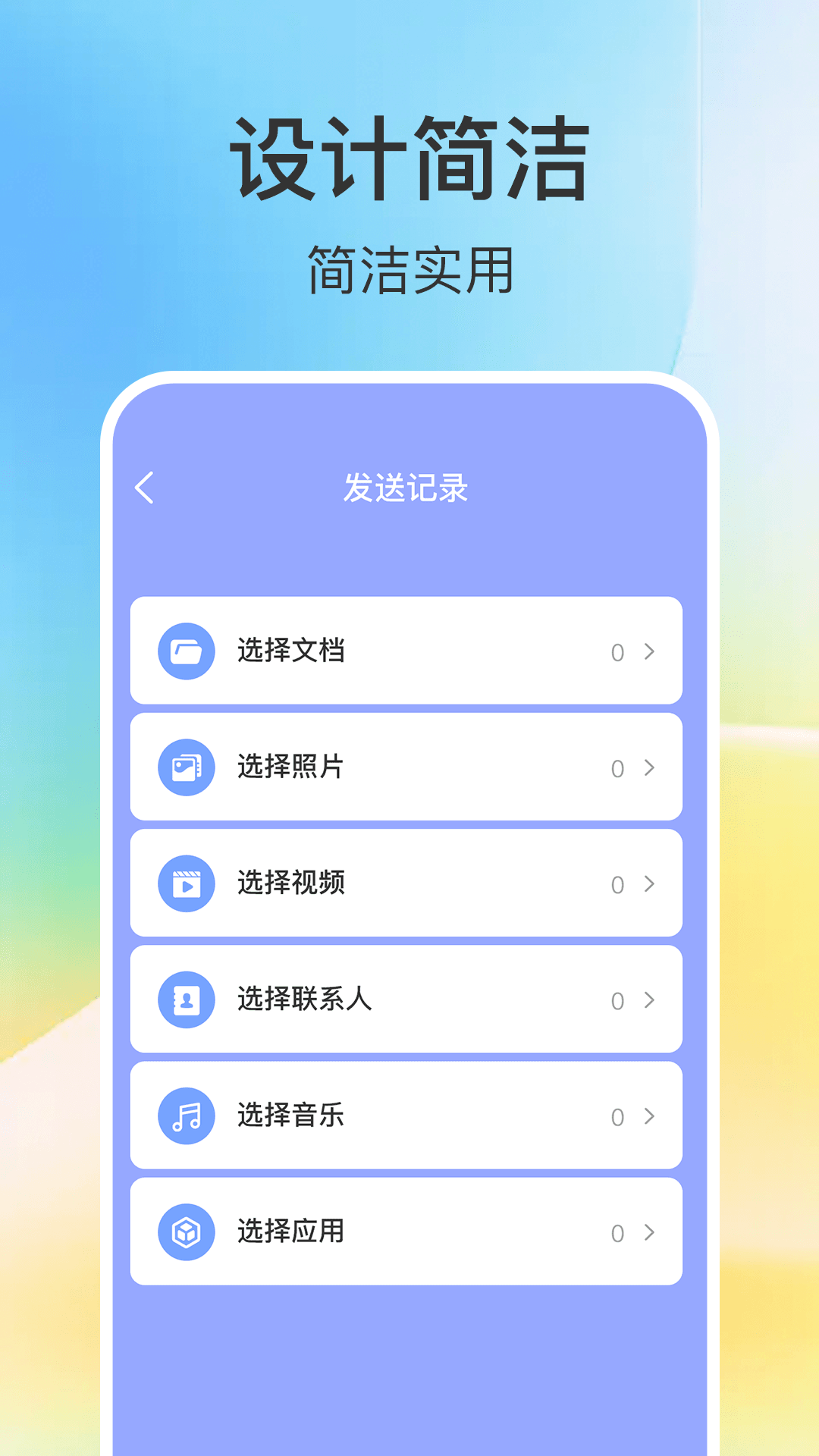Image resolution: width=819 pixels, height=1456 pixels.
Task: Expand the 选择联系人 row with its arrow
Action: click(648, 999)
